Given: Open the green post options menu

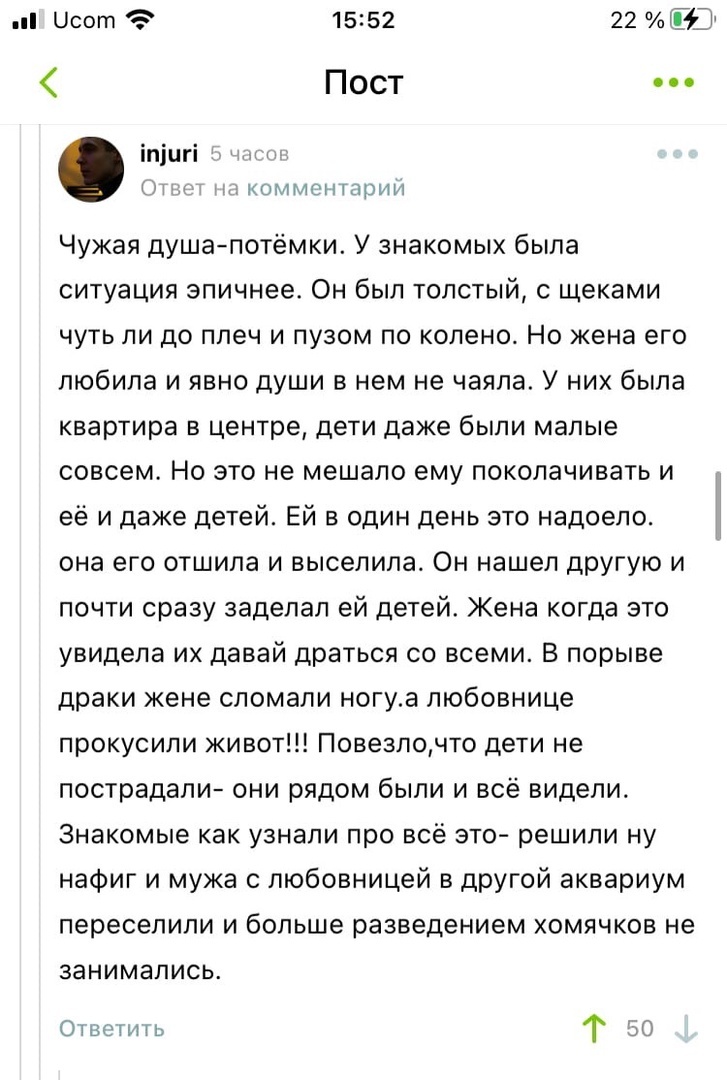Looking at the screenshot, I should (x=672, y=82).
